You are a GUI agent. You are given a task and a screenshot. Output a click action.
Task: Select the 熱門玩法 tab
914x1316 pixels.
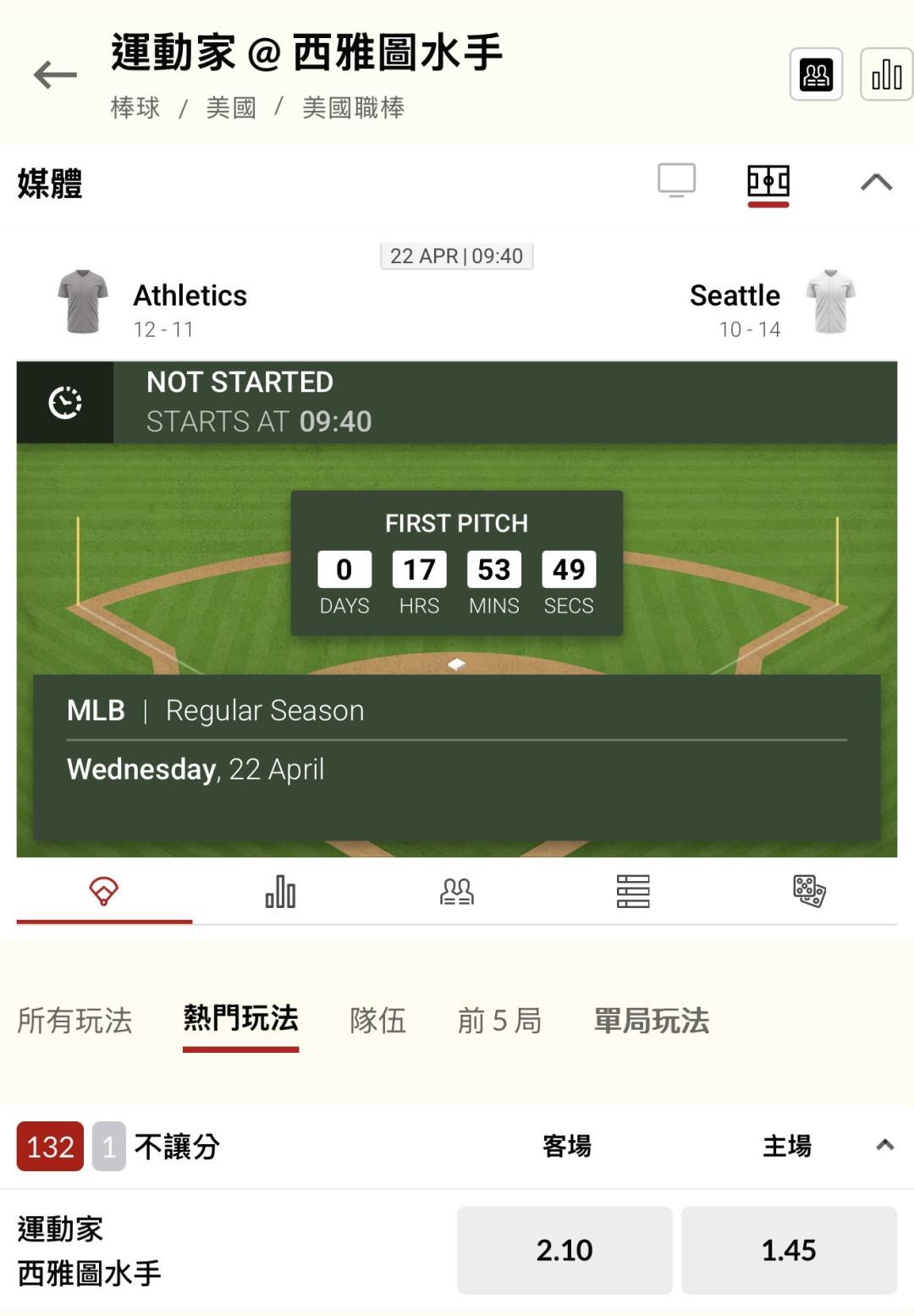(x=240, y=1019)
